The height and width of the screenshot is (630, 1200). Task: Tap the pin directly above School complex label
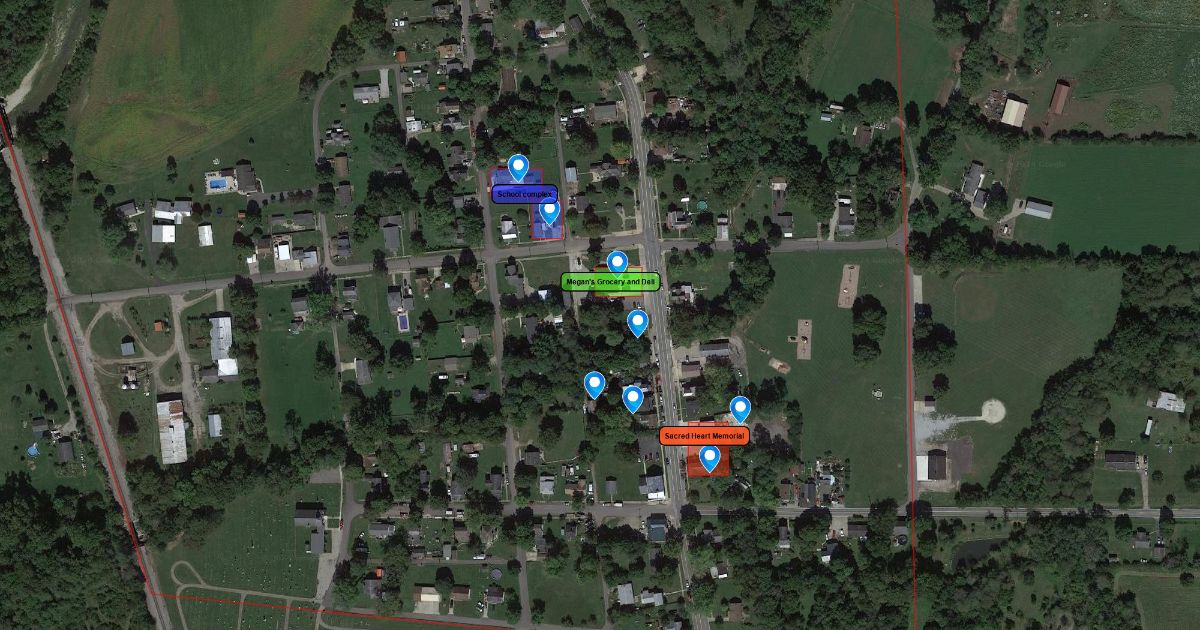pos(517,168)
